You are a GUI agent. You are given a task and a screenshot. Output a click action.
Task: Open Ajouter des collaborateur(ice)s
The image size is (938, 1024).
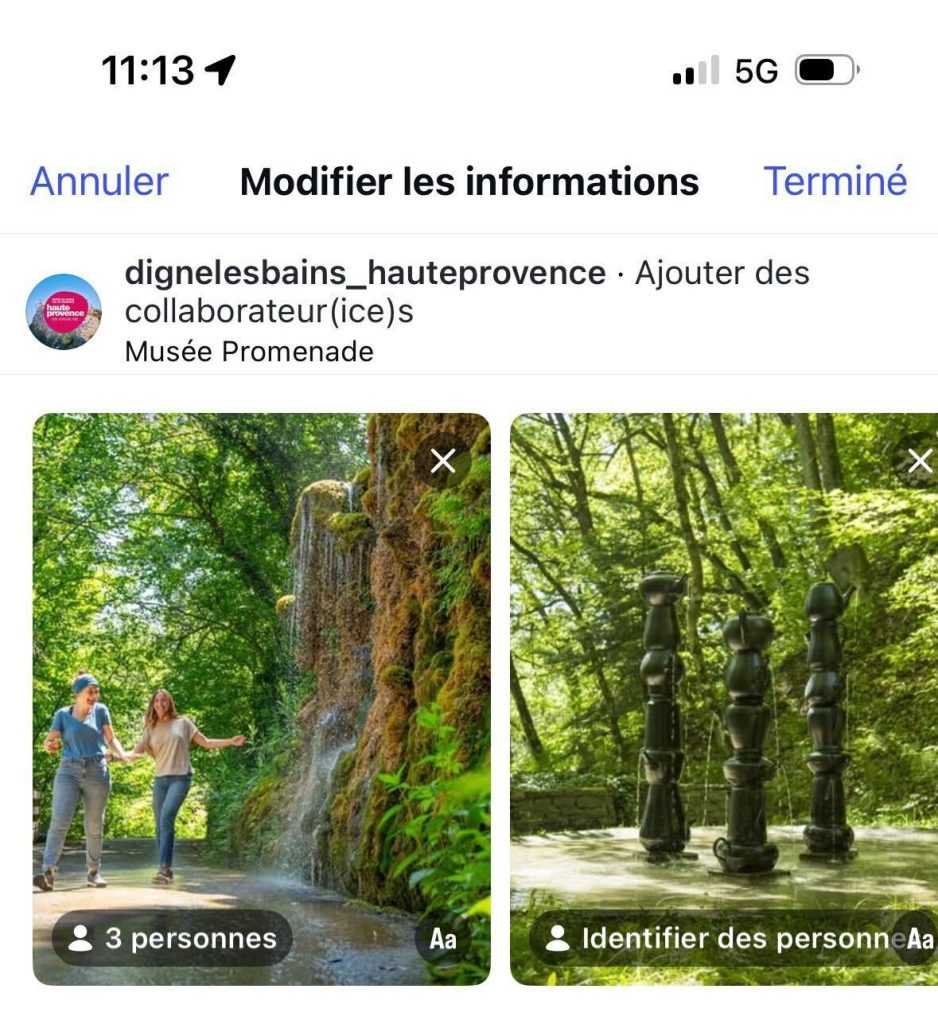(x=720, y=273)
